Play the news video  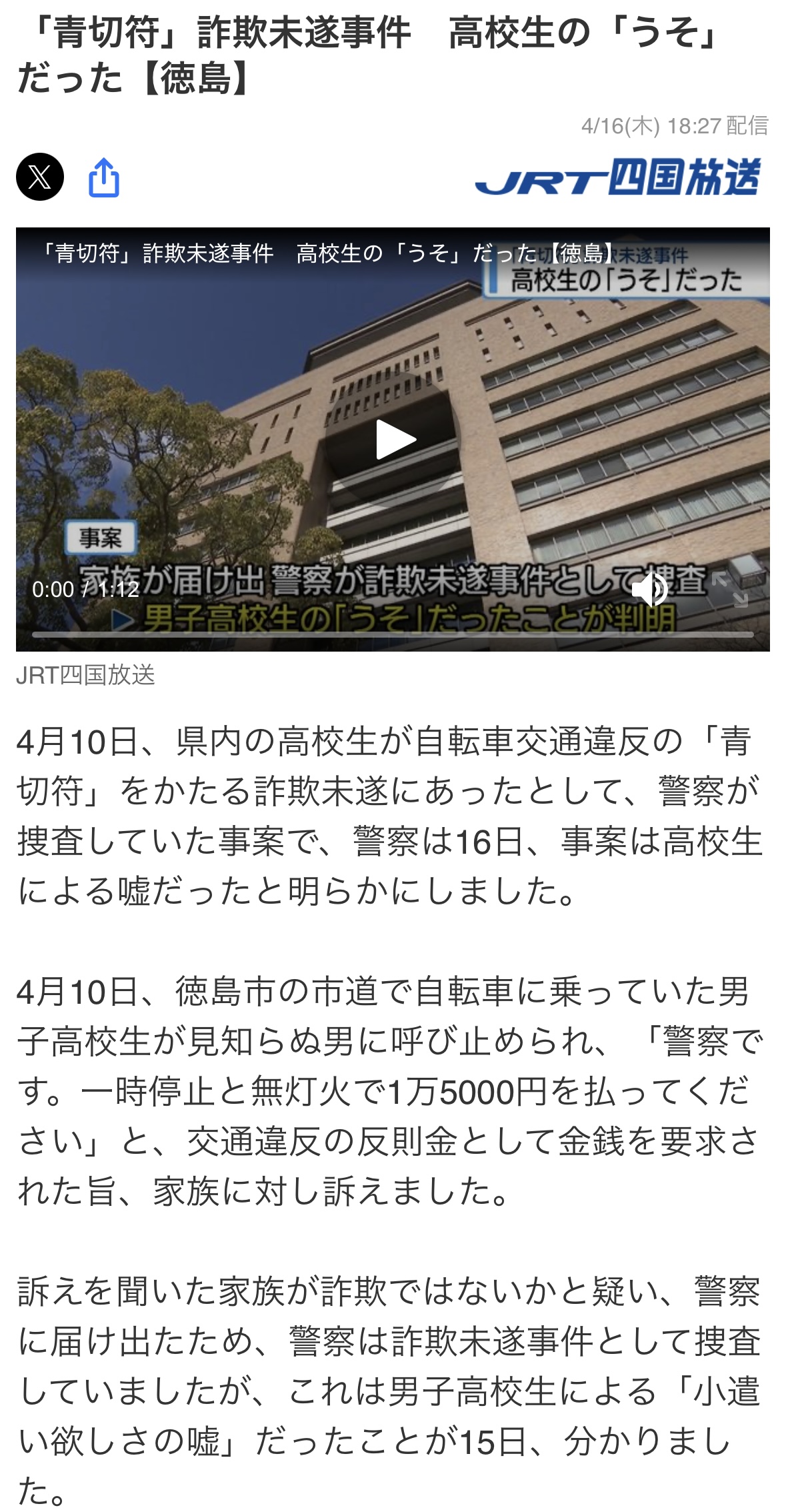pyautogui.click(x=393, y=439)
